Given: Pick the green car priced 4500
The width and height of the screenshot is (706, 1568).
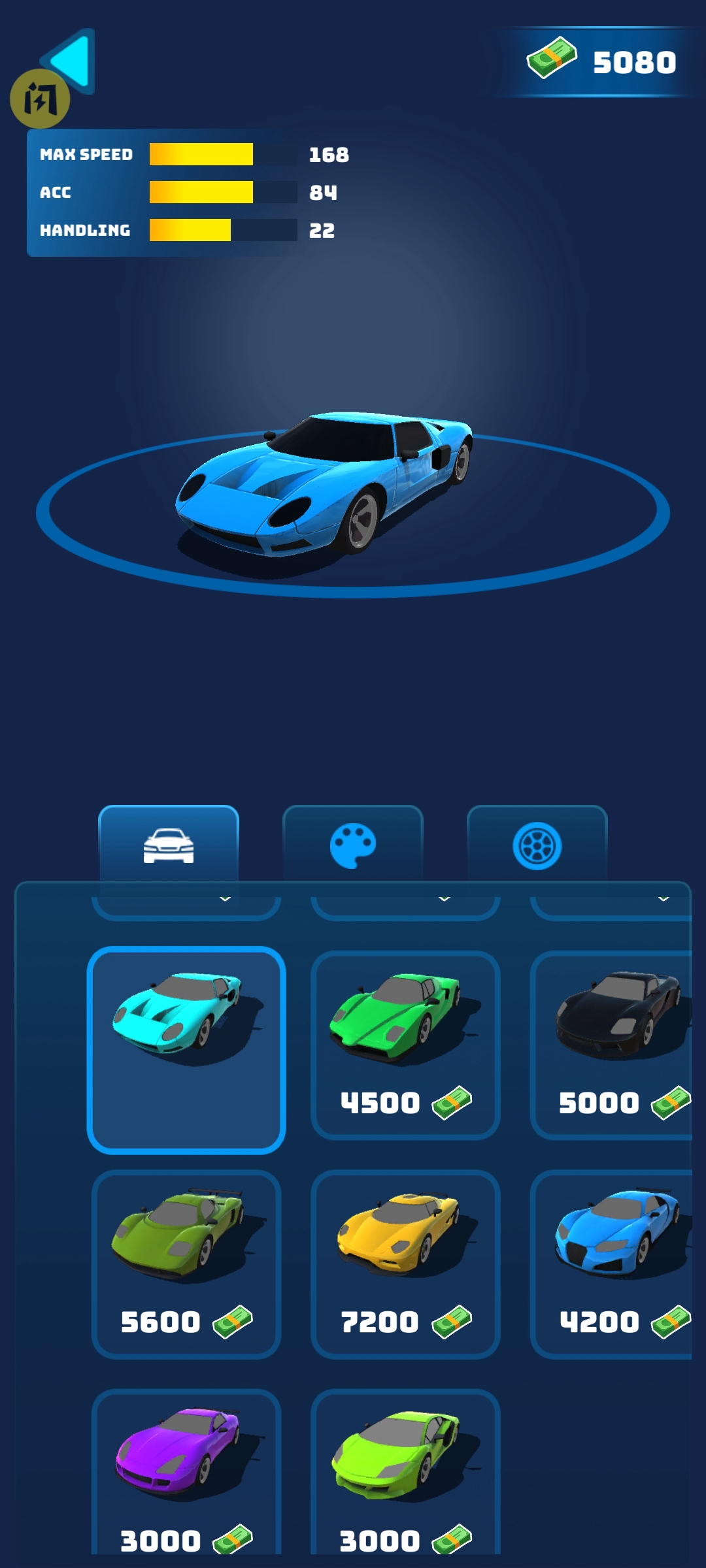Looking at the screenshot, I should tap(405, 1045).
